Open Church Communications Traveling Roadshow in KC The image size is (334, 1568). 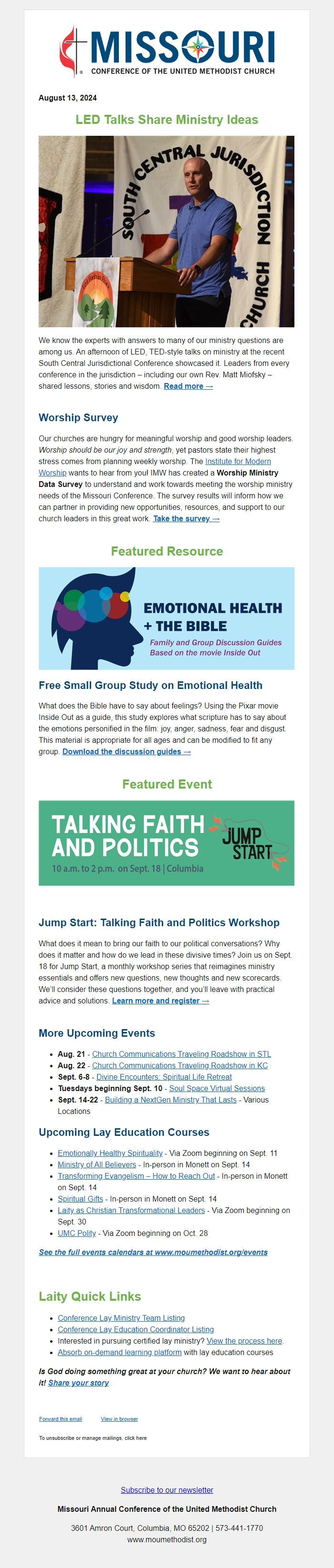coord(179,1065)
